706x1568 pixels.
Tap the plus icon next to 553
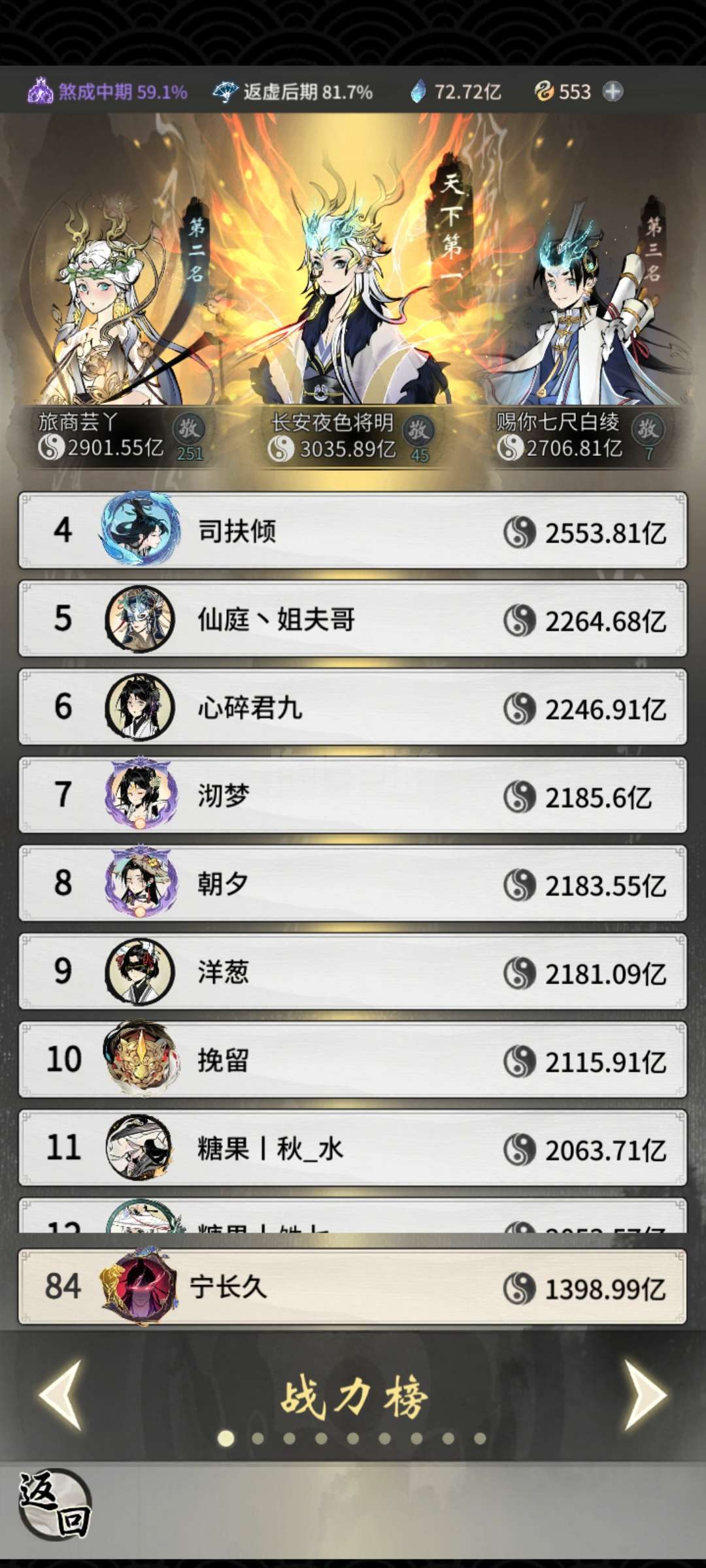[x=613, y=91]
